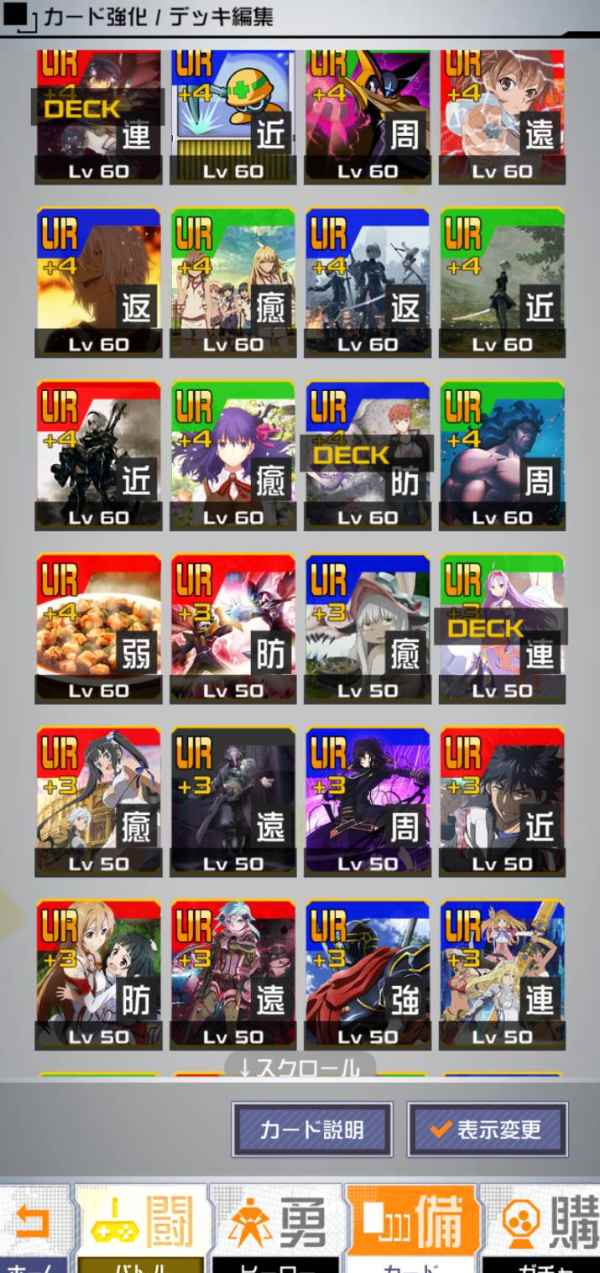This screenshot has width=600, height=1273.
Task: Choose the purple-background 周 card at Lv 50
Action: (x=367, y=801)
